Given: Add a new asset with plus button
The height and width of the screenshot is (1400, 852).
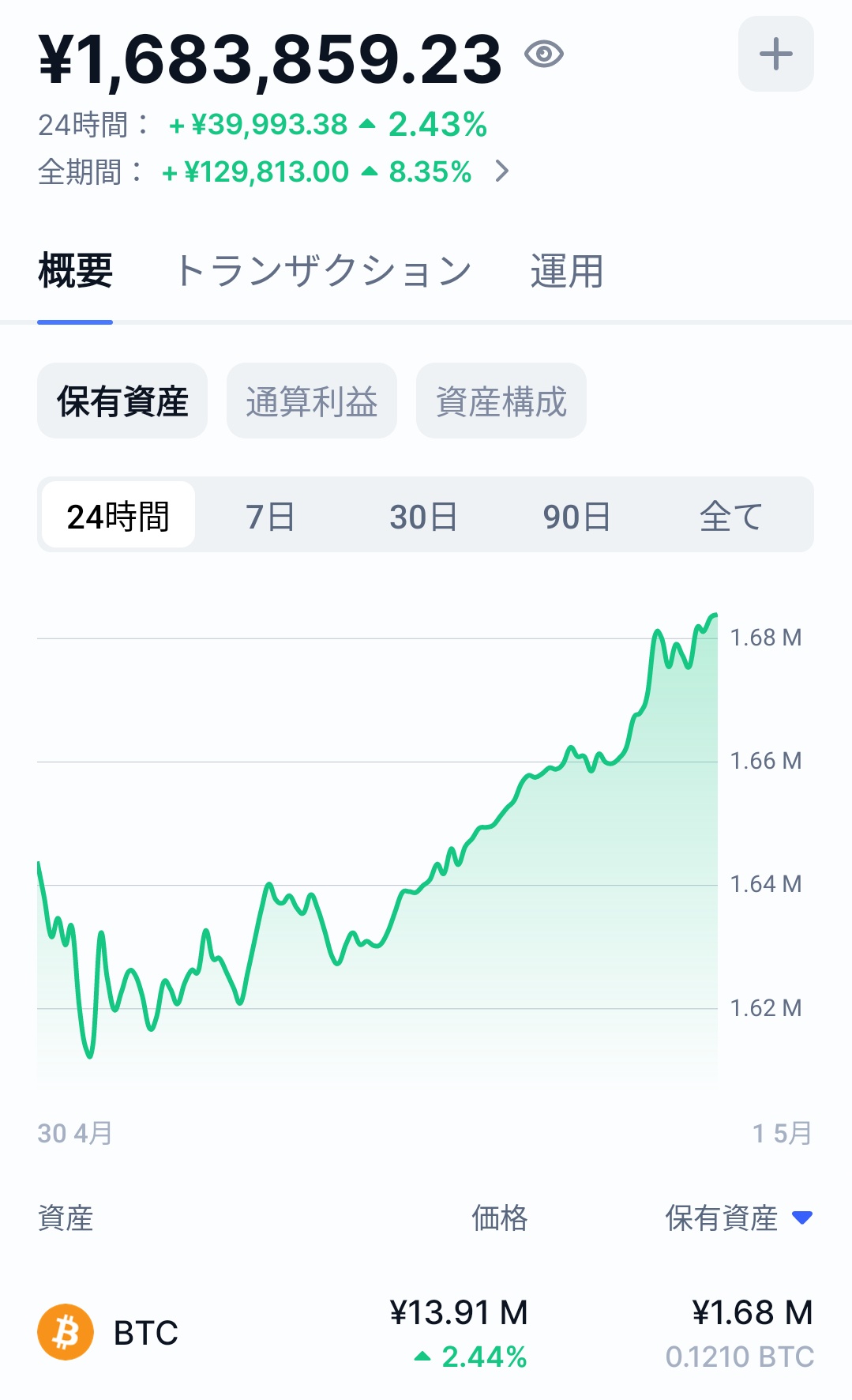Looking at the screenshot, I should pyautogui.click(x=775, y=54).
